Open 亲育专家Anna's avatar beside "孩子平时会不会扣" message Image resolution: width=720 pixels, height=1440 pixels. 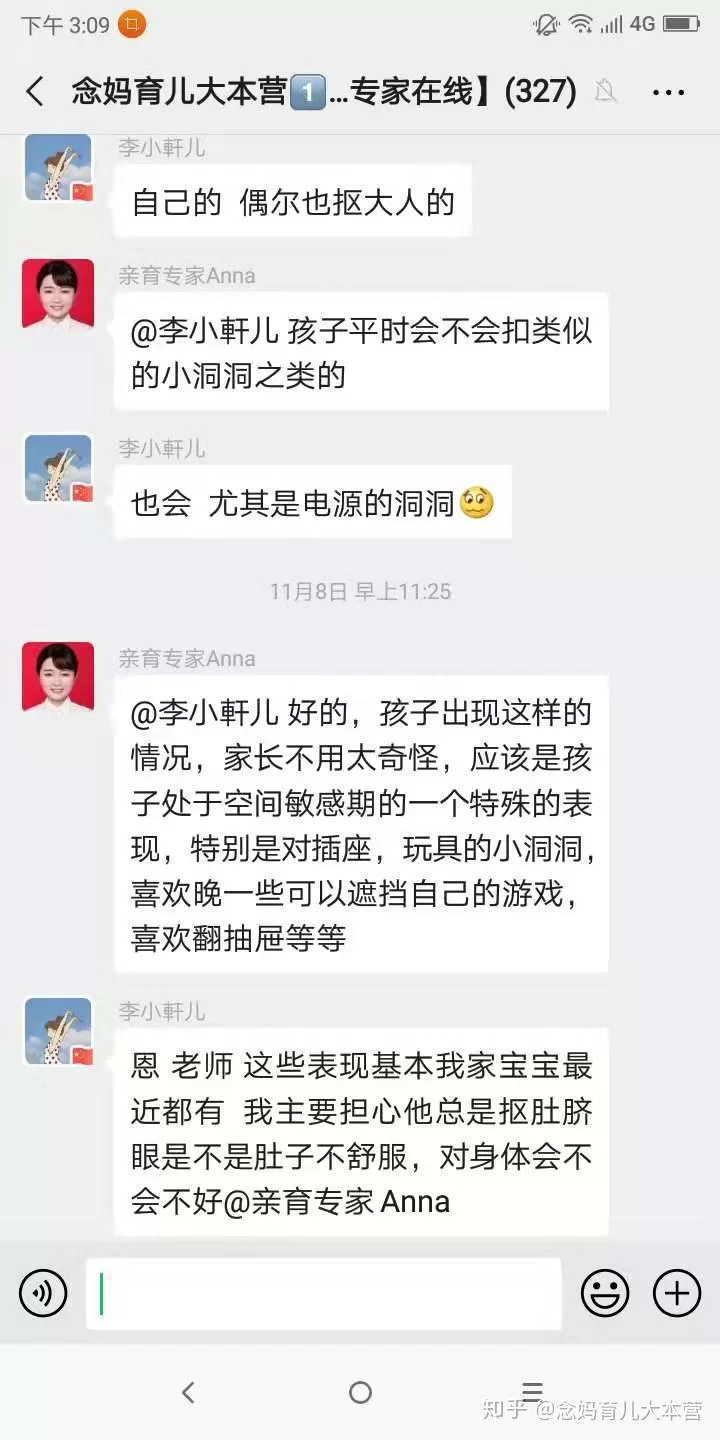[x=58, y=294]
